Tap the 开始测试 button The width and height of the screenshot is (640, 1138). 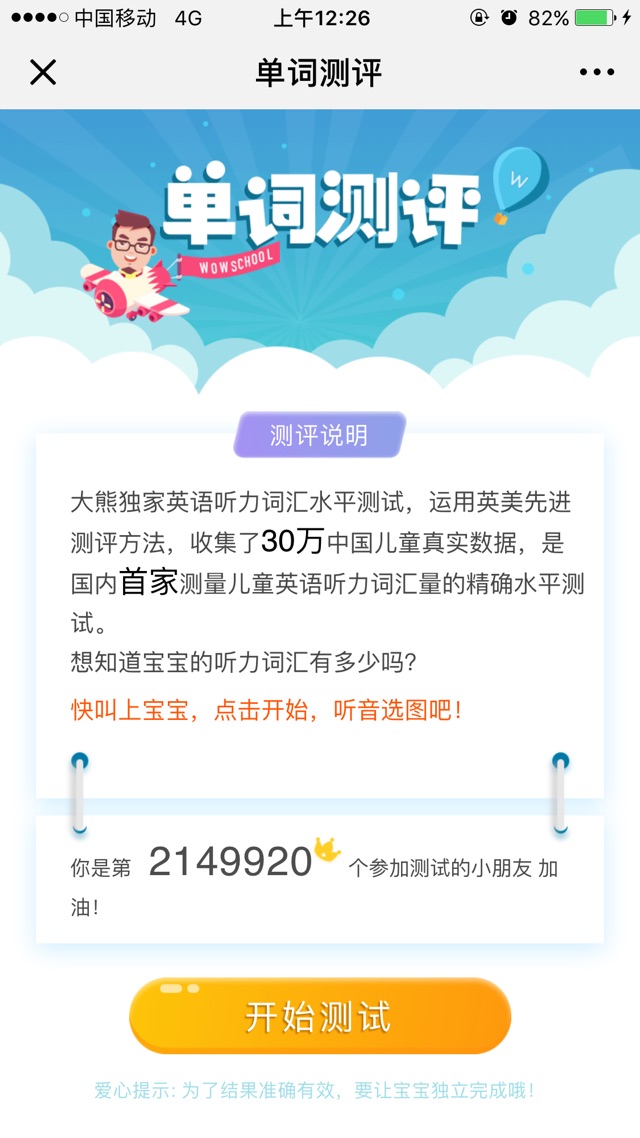pyautogui.click(x=320, y=1016)
